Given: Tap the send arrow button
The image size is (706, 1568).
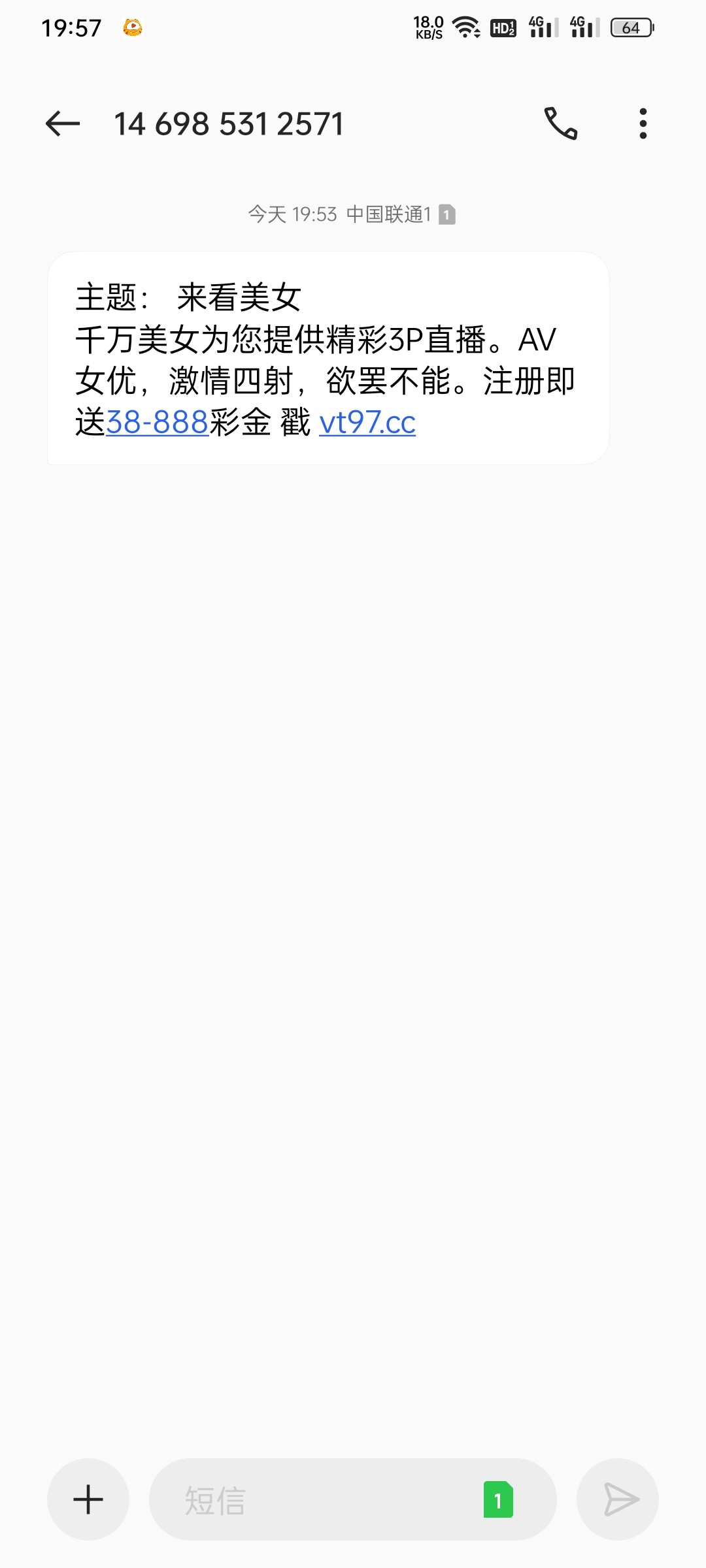Looking at the screenshot, I should coord(618,1499).
